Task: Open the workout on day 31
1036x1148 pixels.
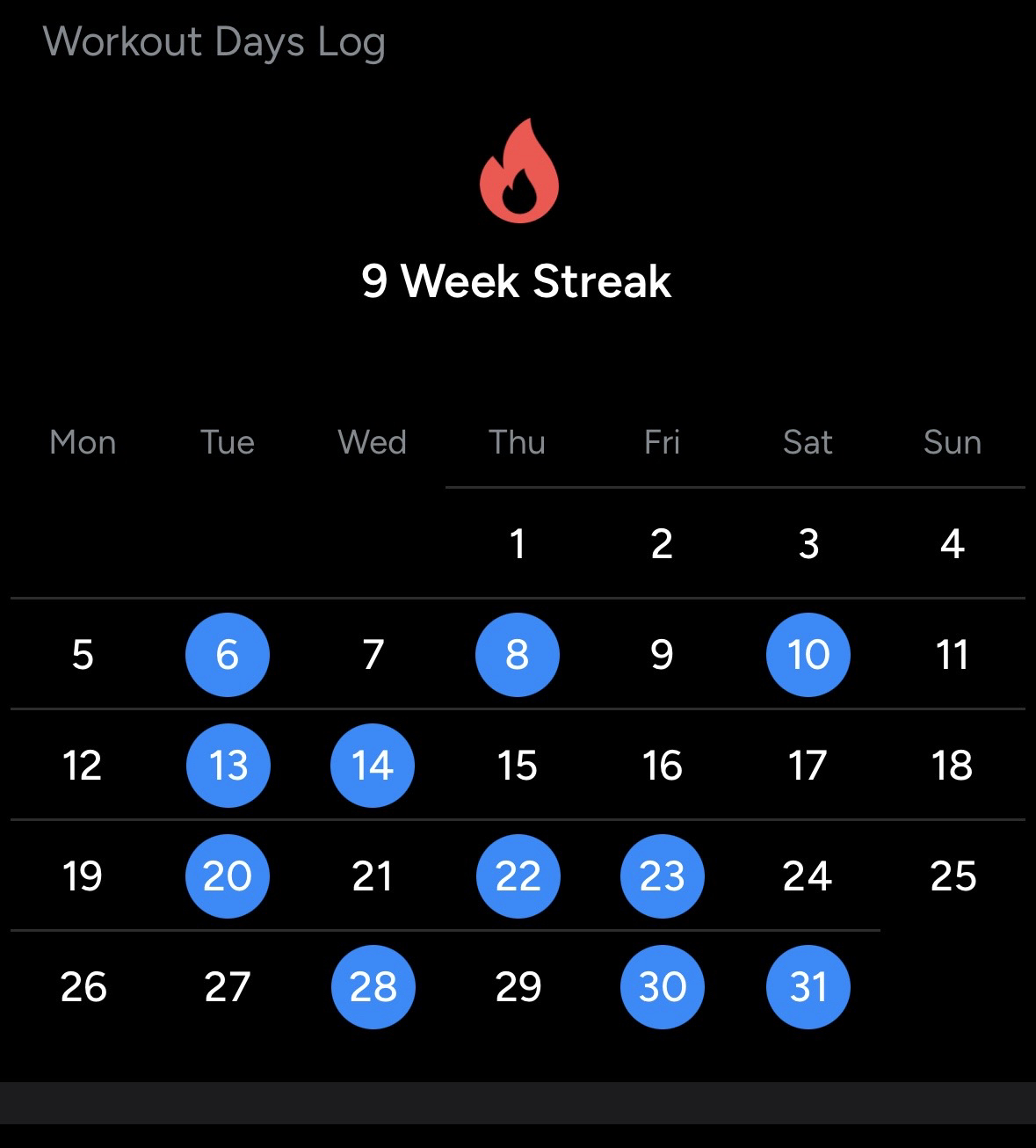Action: (x=808, y=987)
